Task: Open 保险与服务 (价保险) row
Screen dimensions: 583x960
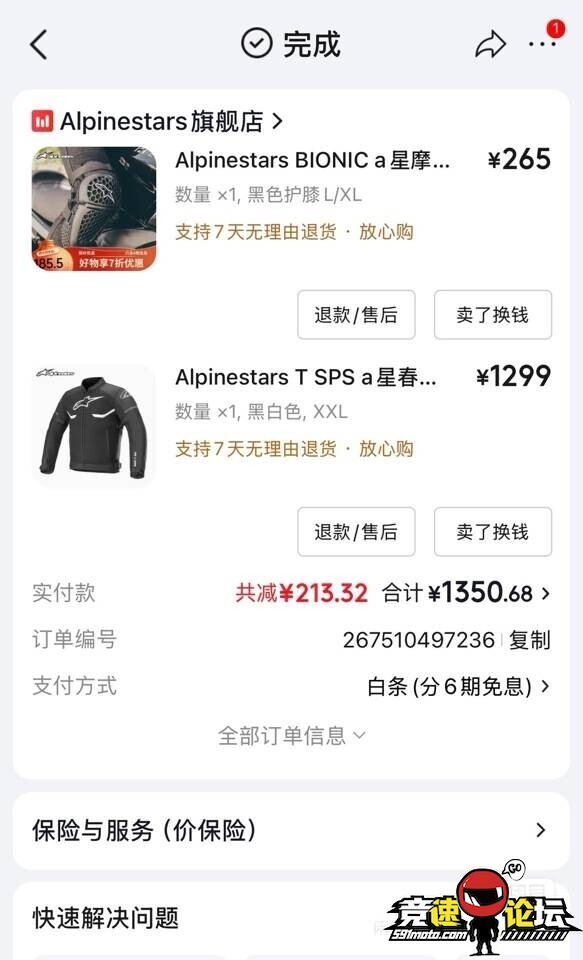Action: (292, 830)
